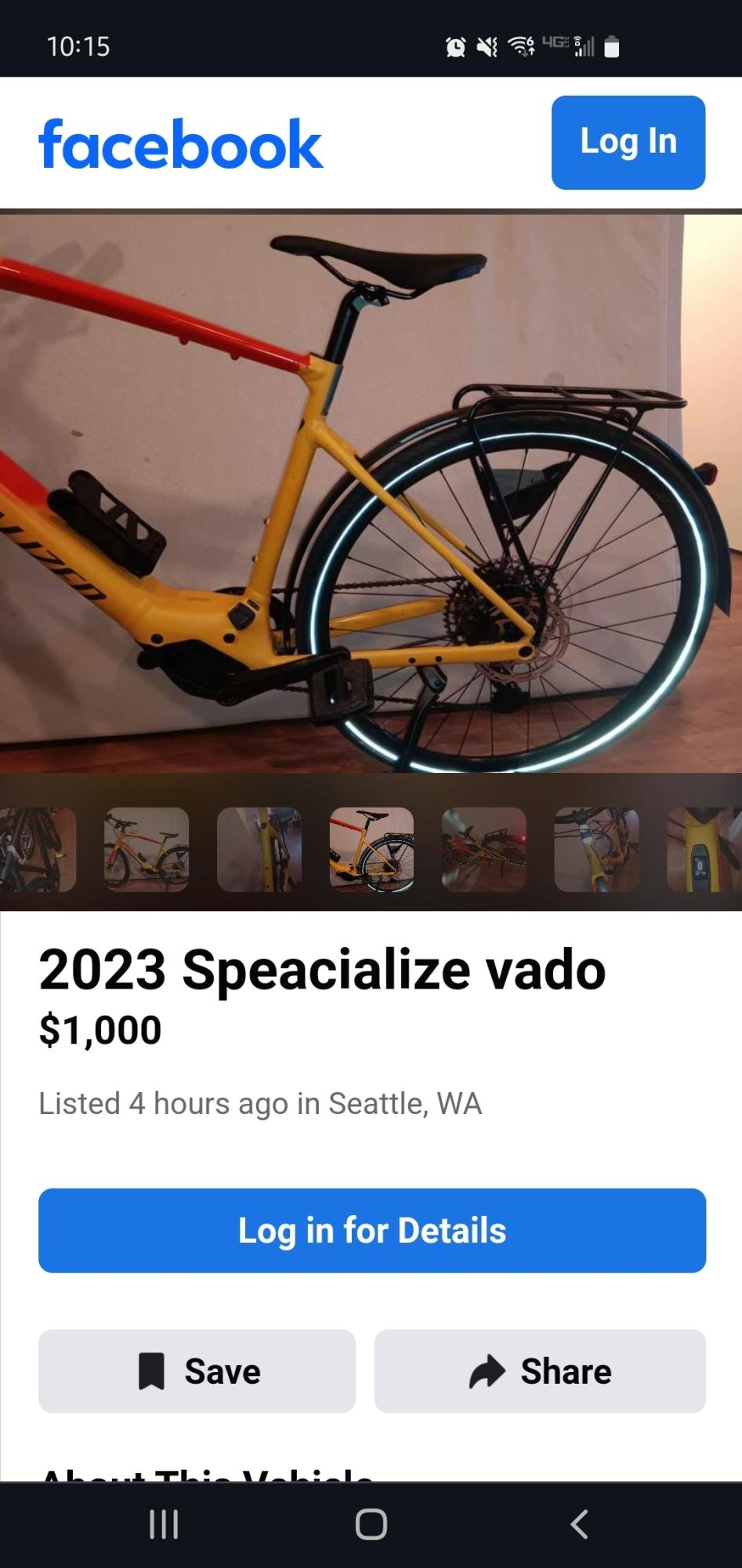Select the currently highlighted rear wheel thumbnail
The image size is (742, 1568).
[371, 849]
